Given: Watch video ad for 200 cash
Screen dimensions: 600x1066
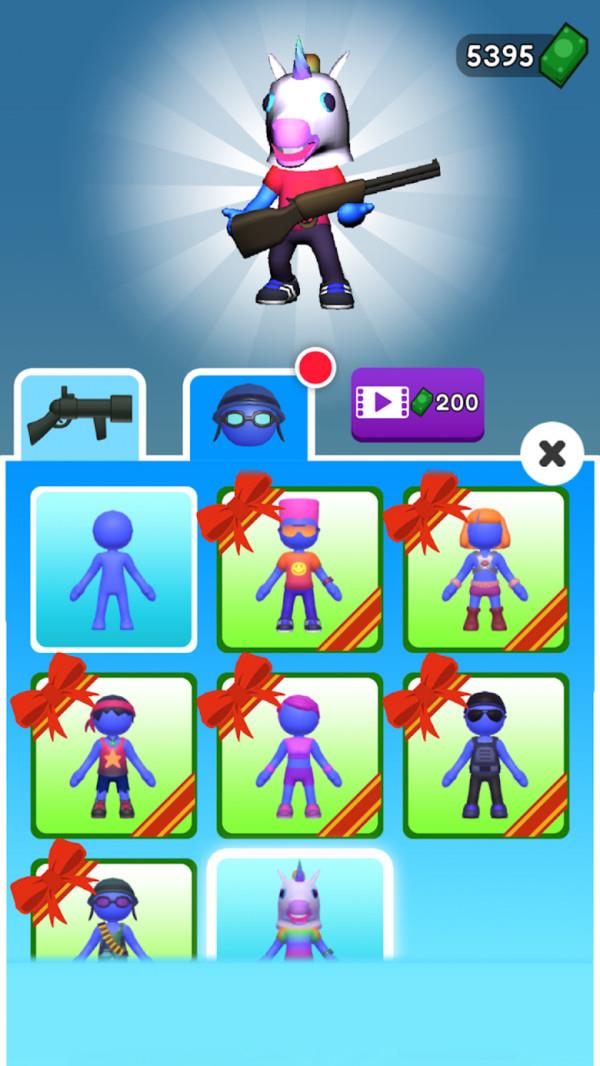Looking at the screenshot, I should pyautogui.click(x=417, y=404).
